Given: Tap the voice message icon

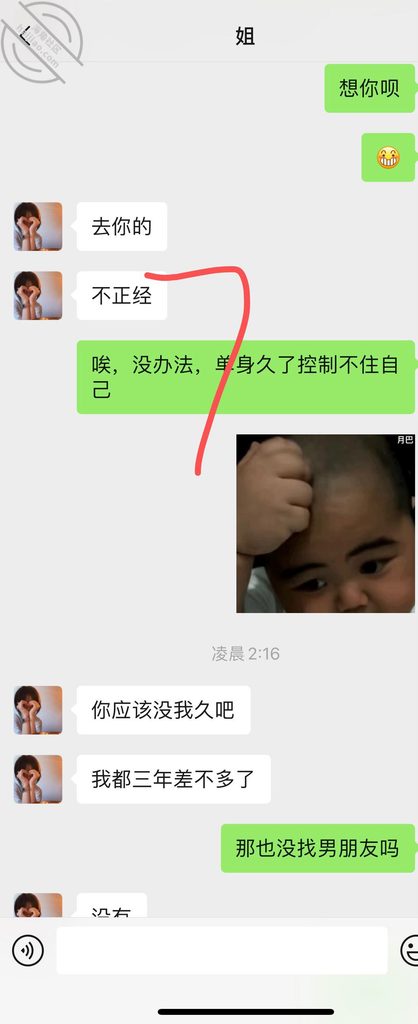Looking at the screenshot, I should coord(28,950).
